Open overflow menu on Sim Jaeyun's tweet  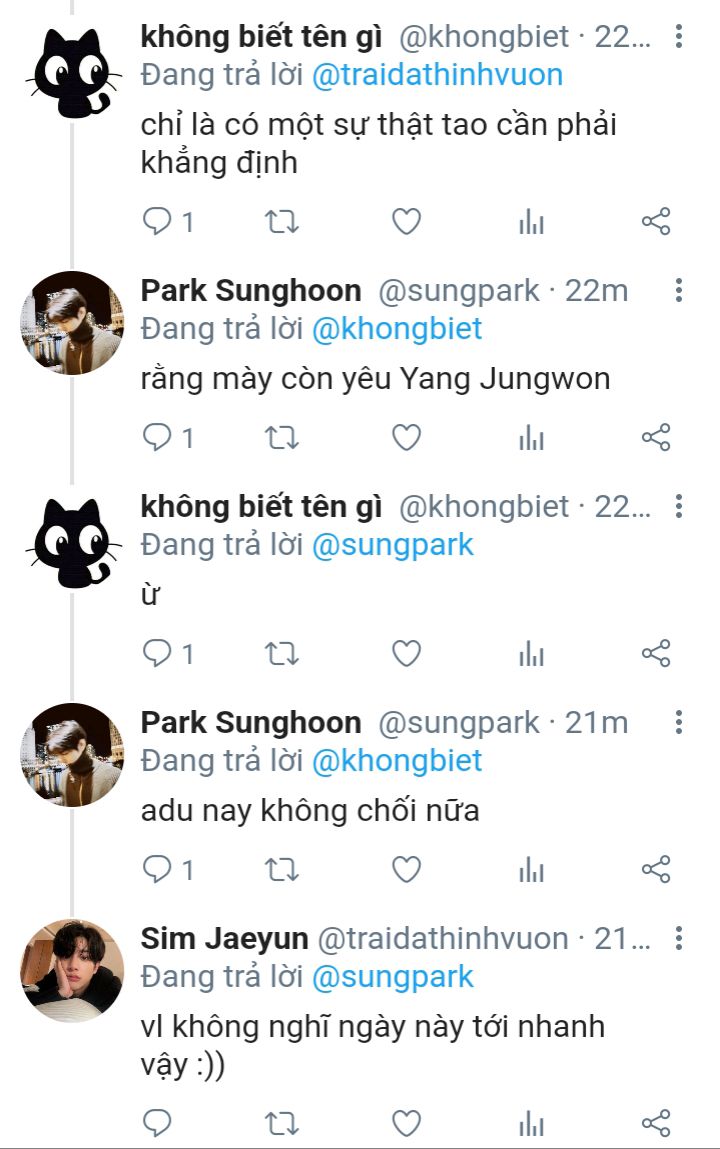[679, 939]
